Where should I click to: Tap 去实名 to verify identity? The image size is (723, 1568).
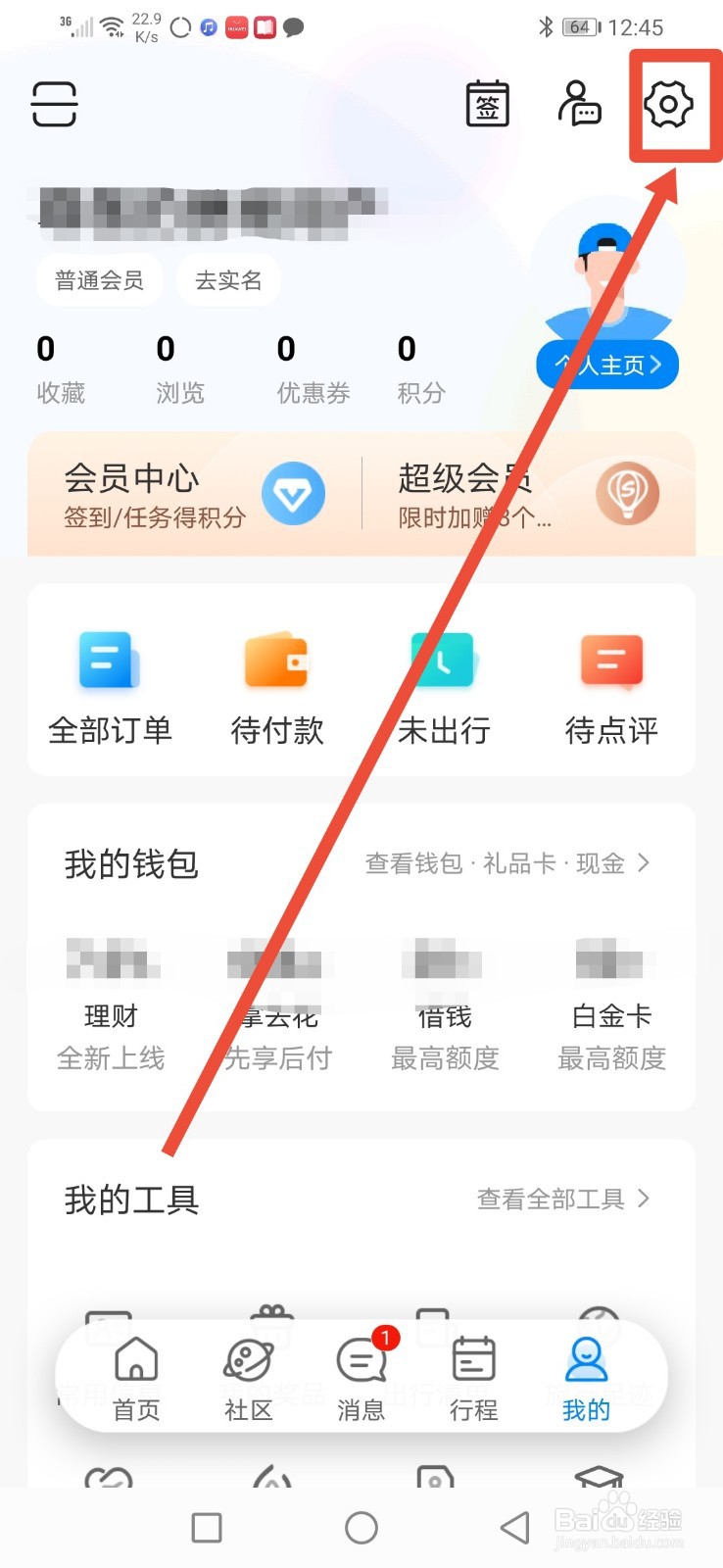227,279
